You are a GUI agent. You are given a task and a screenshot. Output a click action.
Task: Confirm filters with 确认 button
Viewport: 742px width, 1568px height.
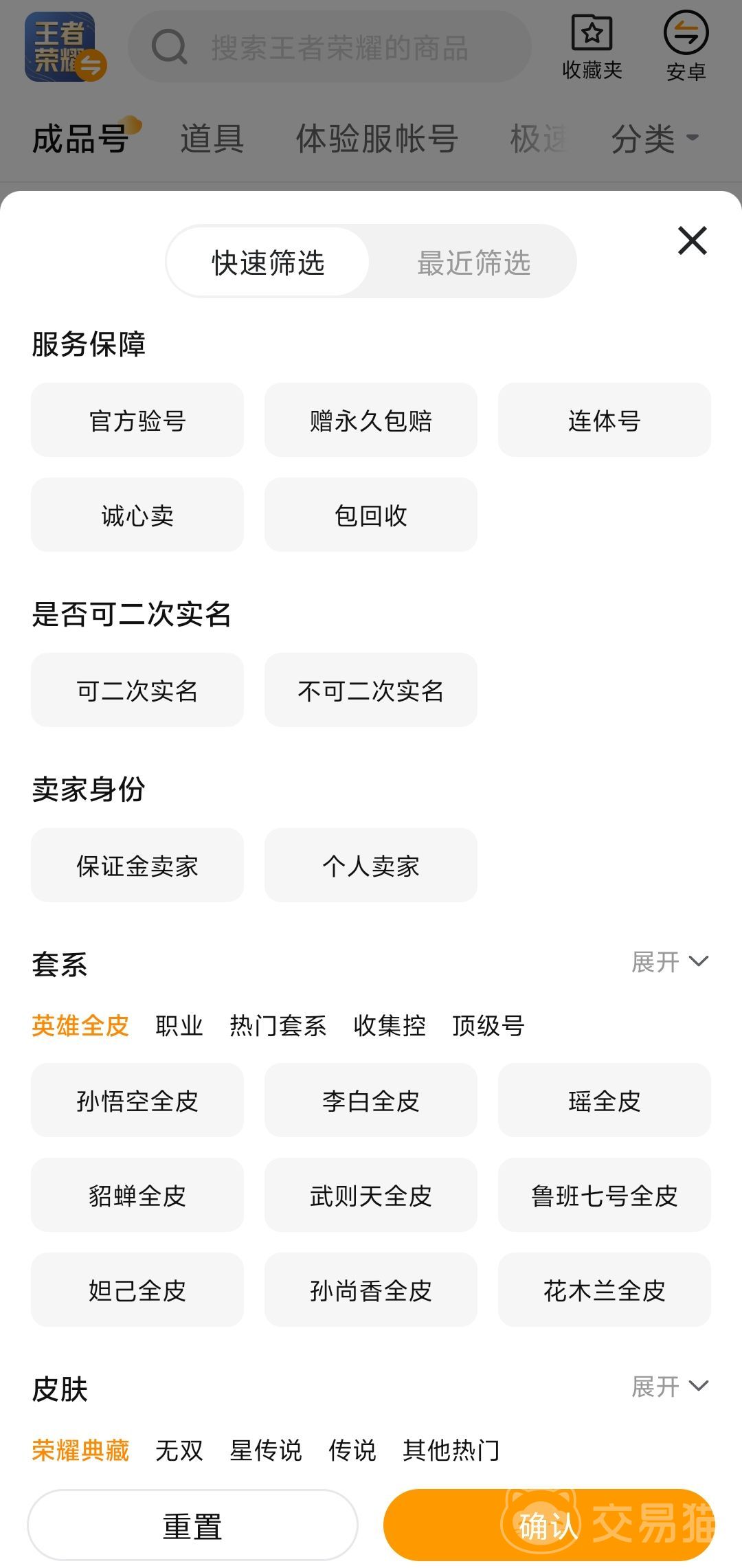pyautogui.click(x=548, y=1525)
